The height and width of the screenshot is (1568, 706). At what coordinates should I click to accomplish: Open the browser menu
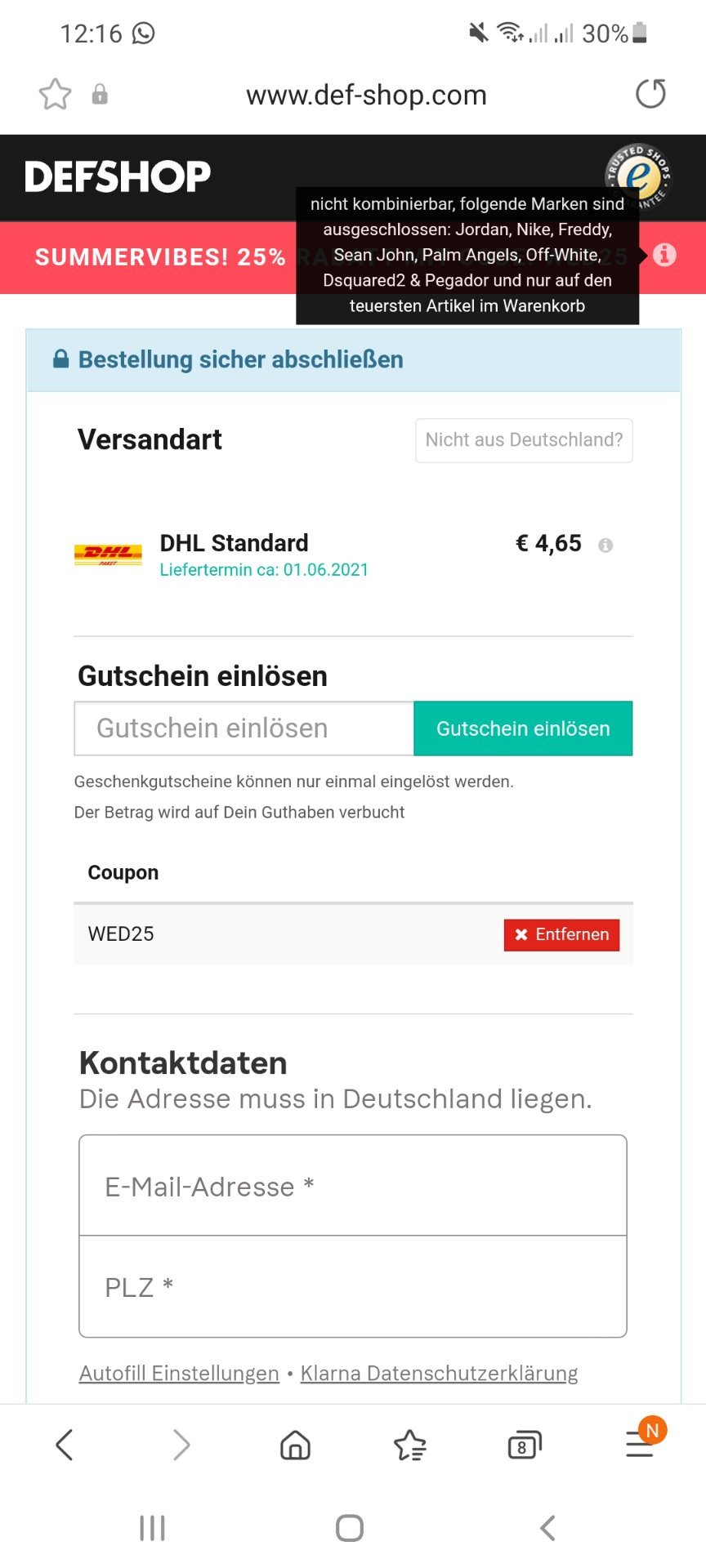[641, 1444]
